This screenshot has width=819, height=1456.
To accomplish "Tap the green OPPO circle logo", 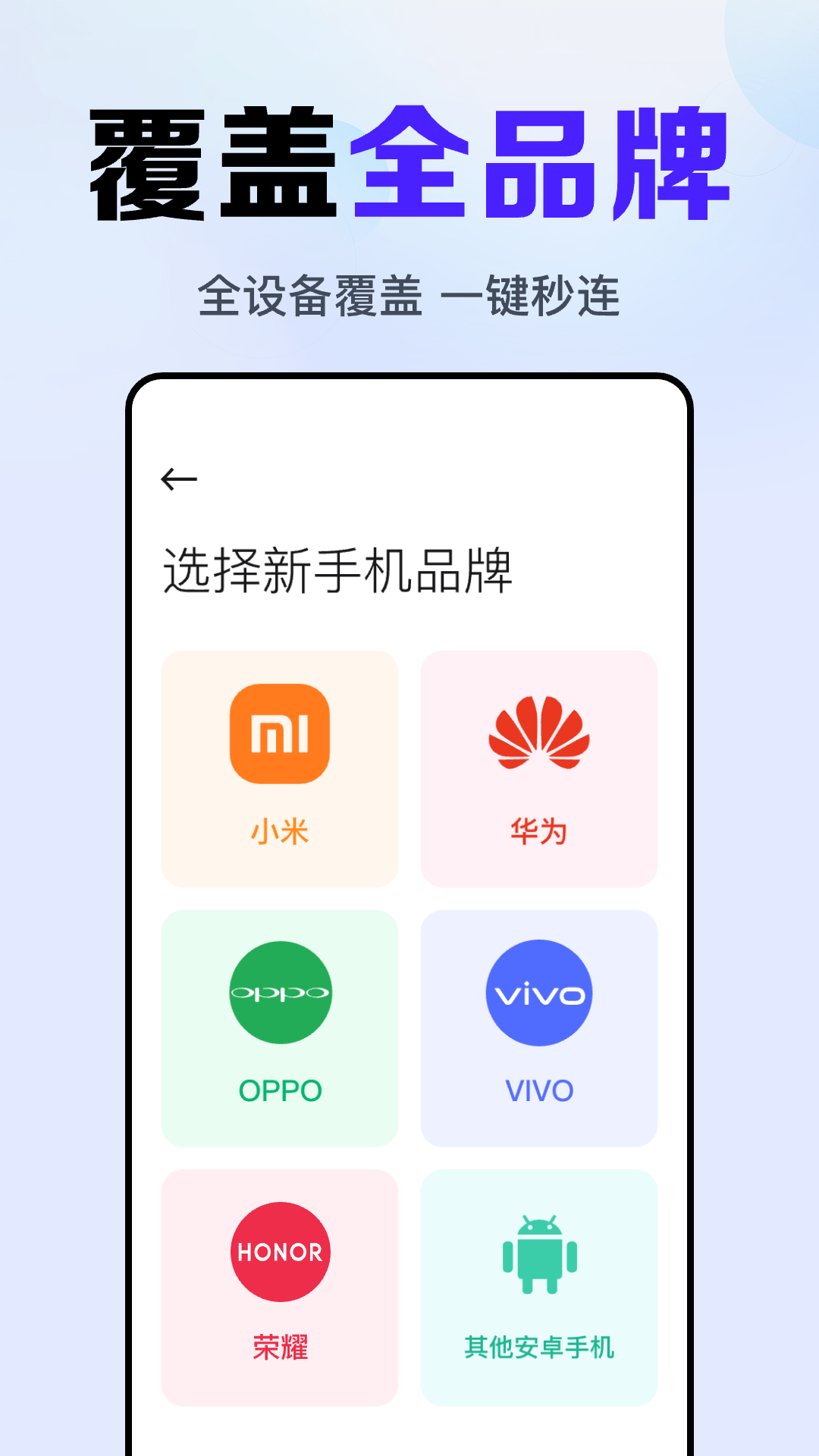I will click(x=280, y=993).
